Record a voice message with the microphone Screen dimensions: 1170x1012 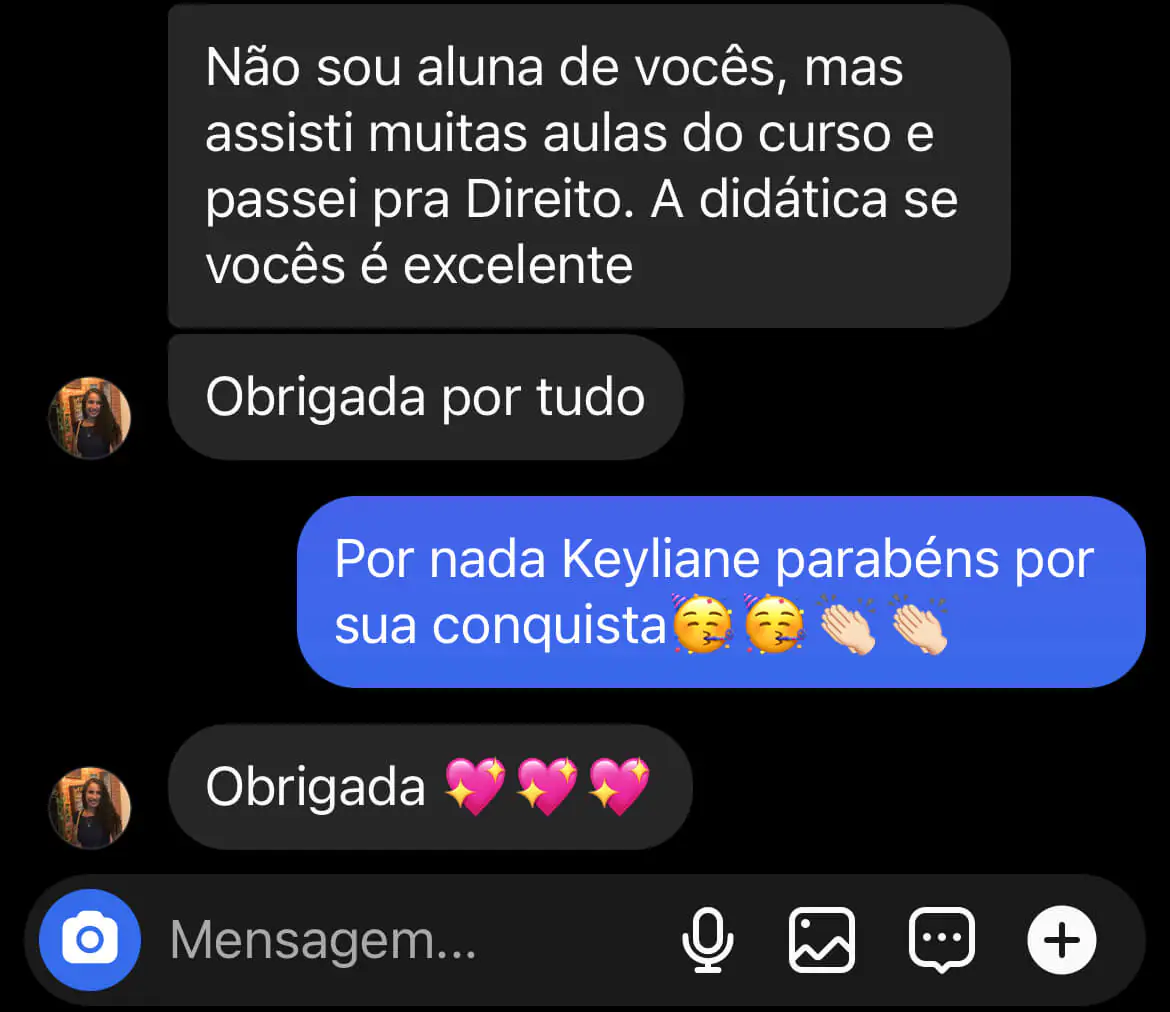[708, 940]
